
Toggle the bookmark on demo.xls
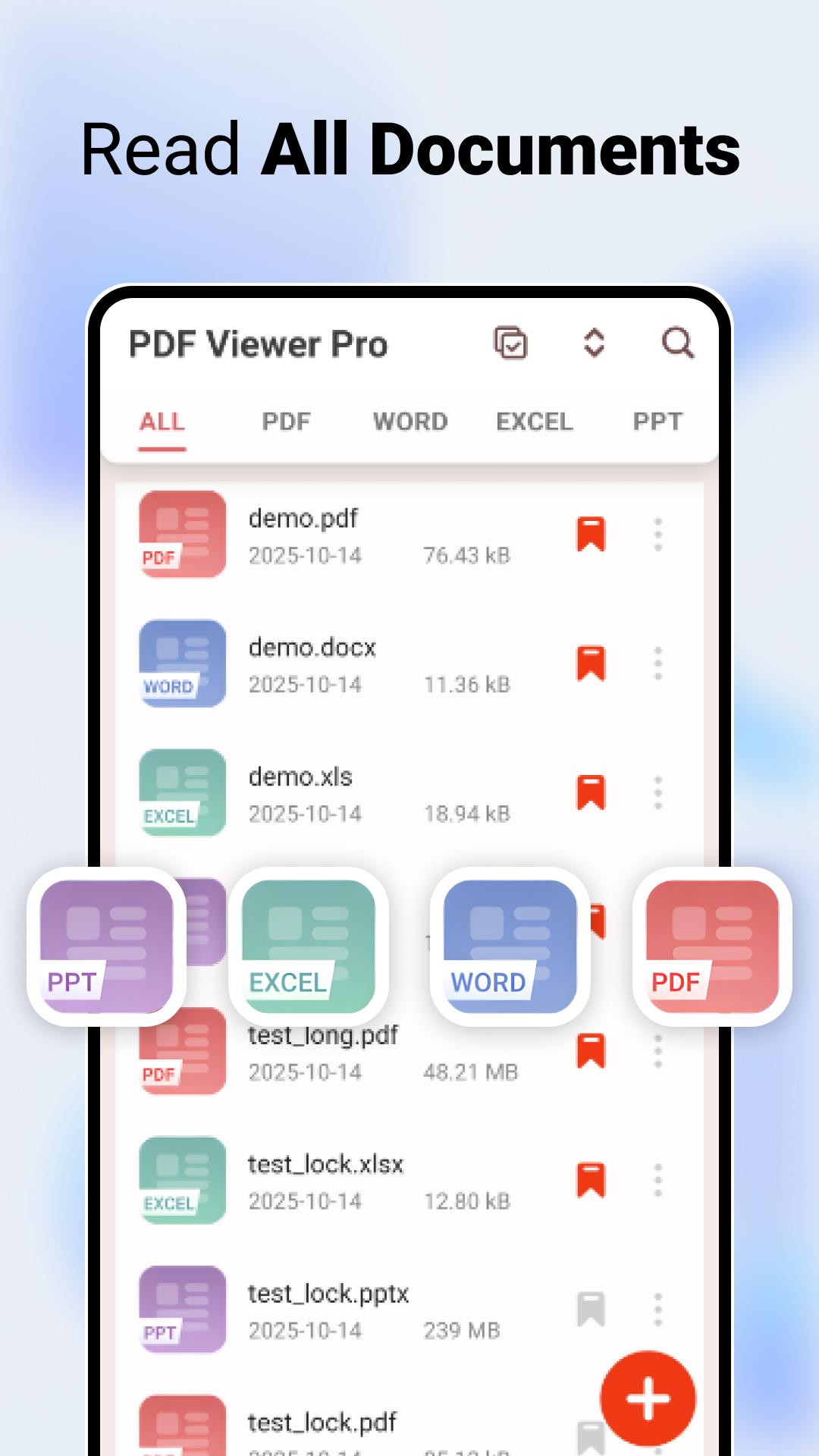pyautogui.click(x=591, y=792)
